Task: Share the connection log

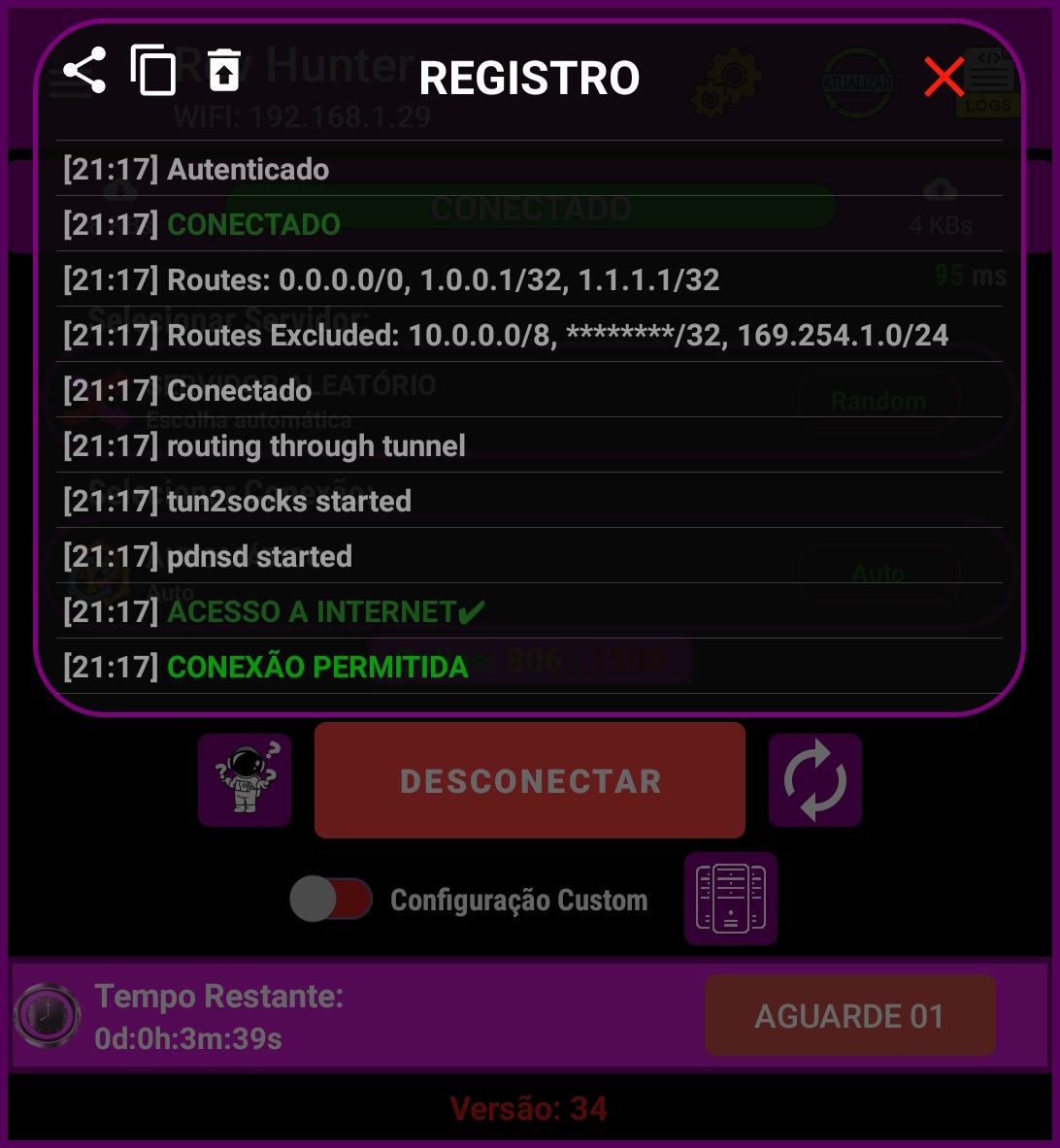Action: tap(84, 72)
